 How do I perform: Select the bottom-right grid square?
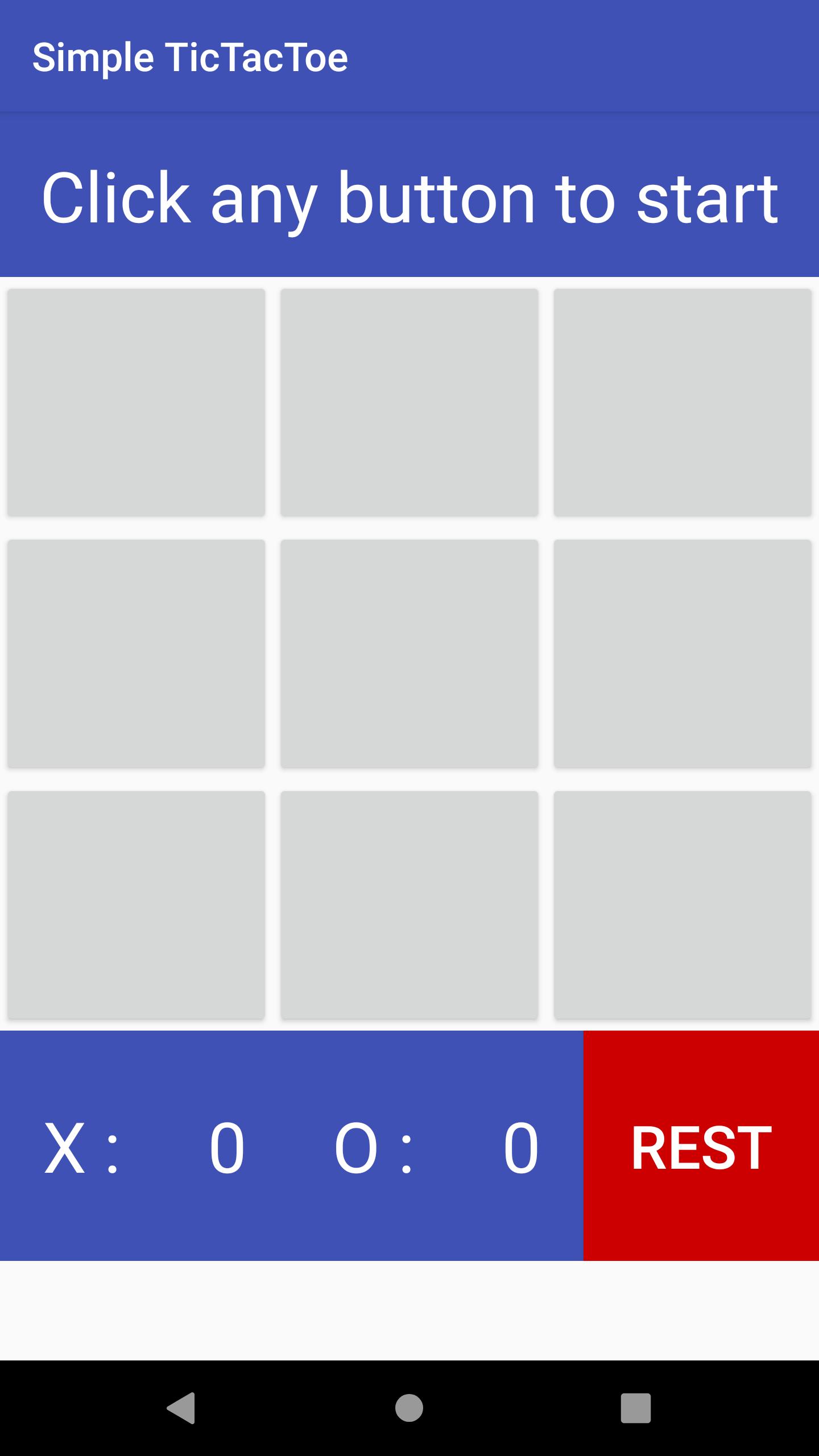point(682,904)
